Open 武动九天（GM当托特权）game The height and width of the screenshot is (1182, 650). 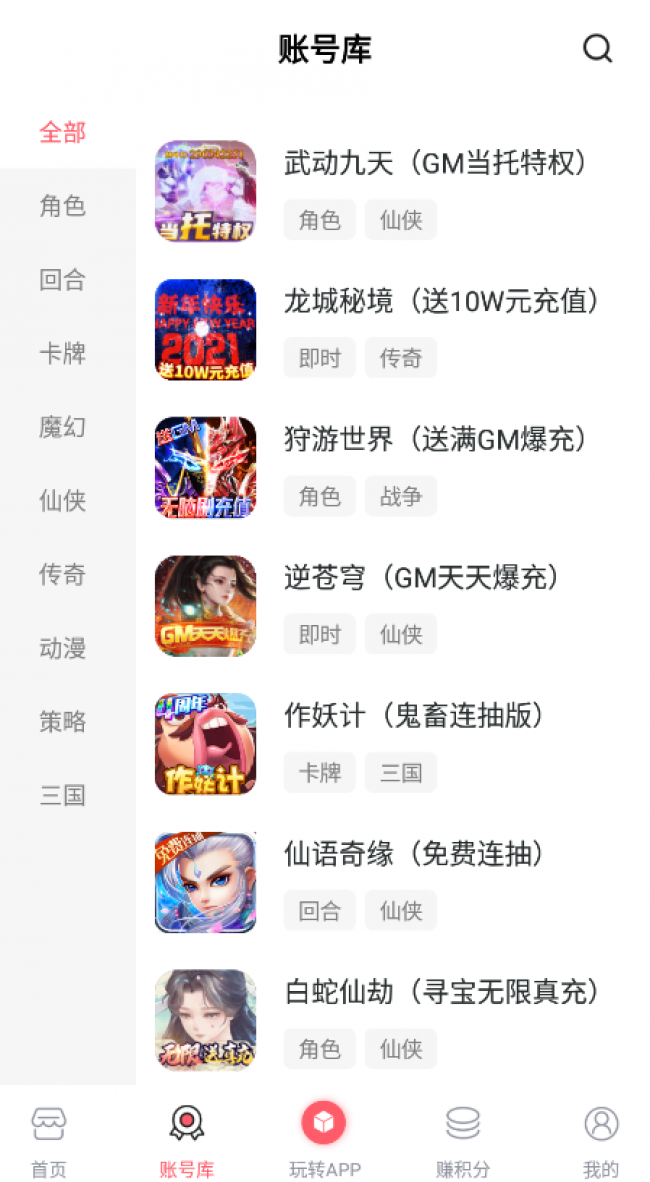435,164
